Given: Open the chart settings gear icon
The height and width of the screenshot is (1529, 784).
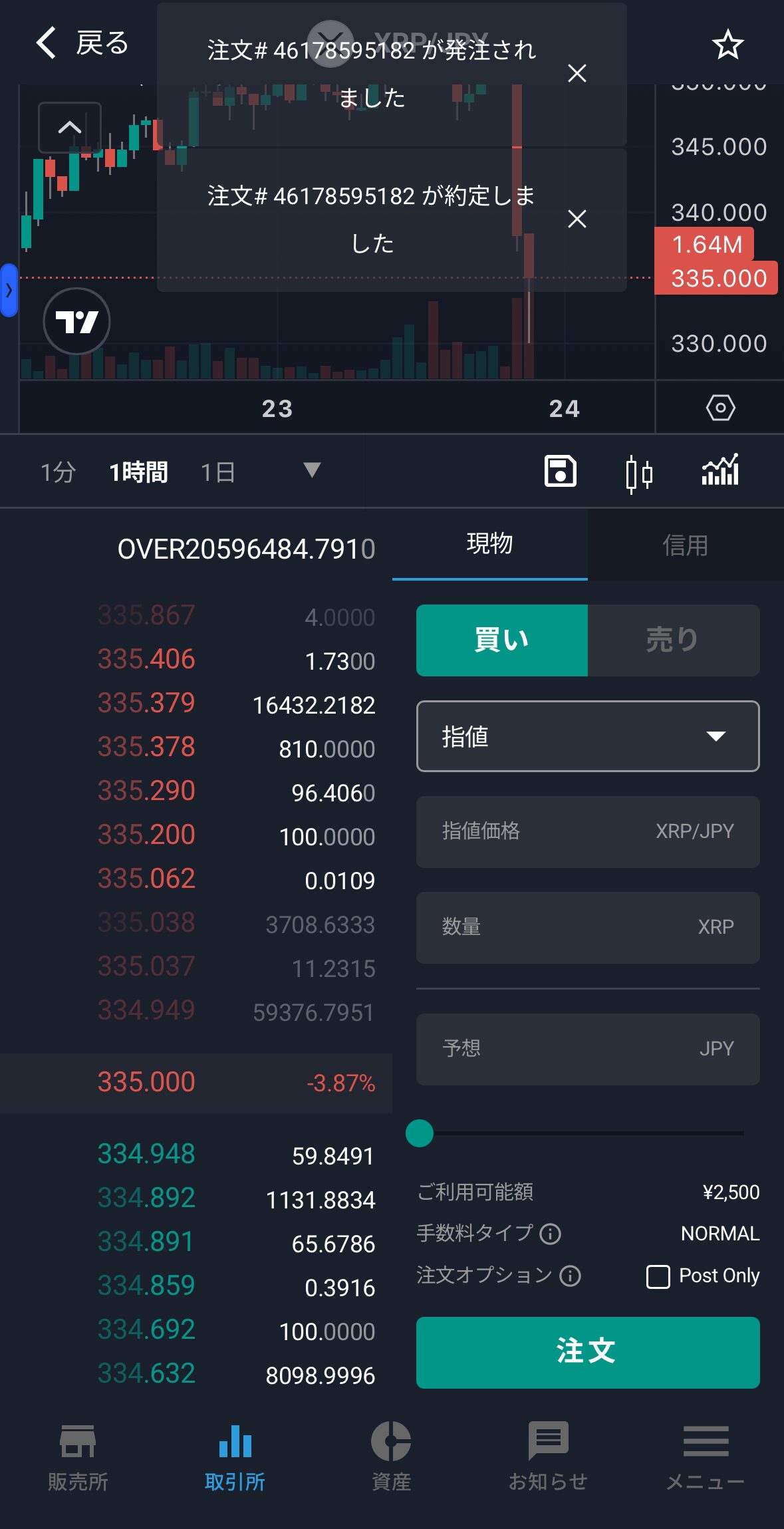Looking at the screenshot, I should pyautogui.click(x=720, y=408).
